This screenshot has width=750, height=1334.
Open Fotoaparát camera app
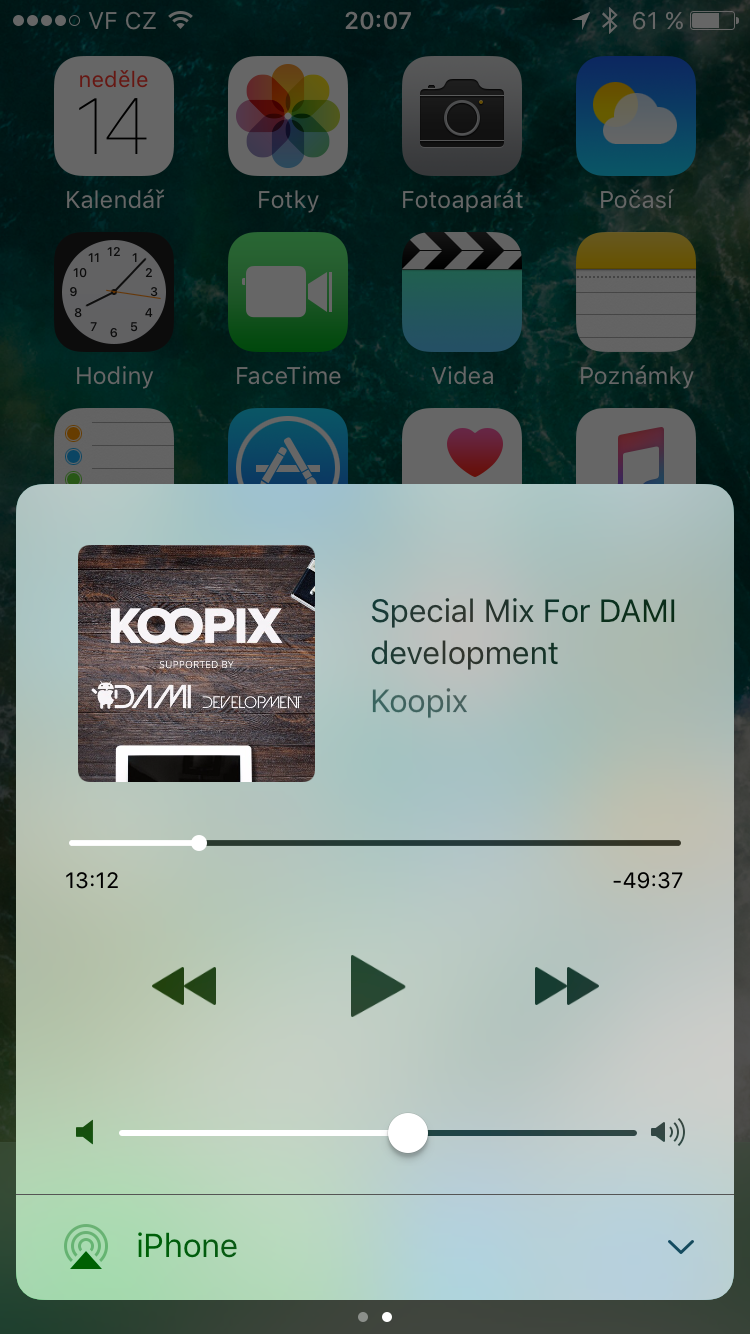click(x=462, y=116)
